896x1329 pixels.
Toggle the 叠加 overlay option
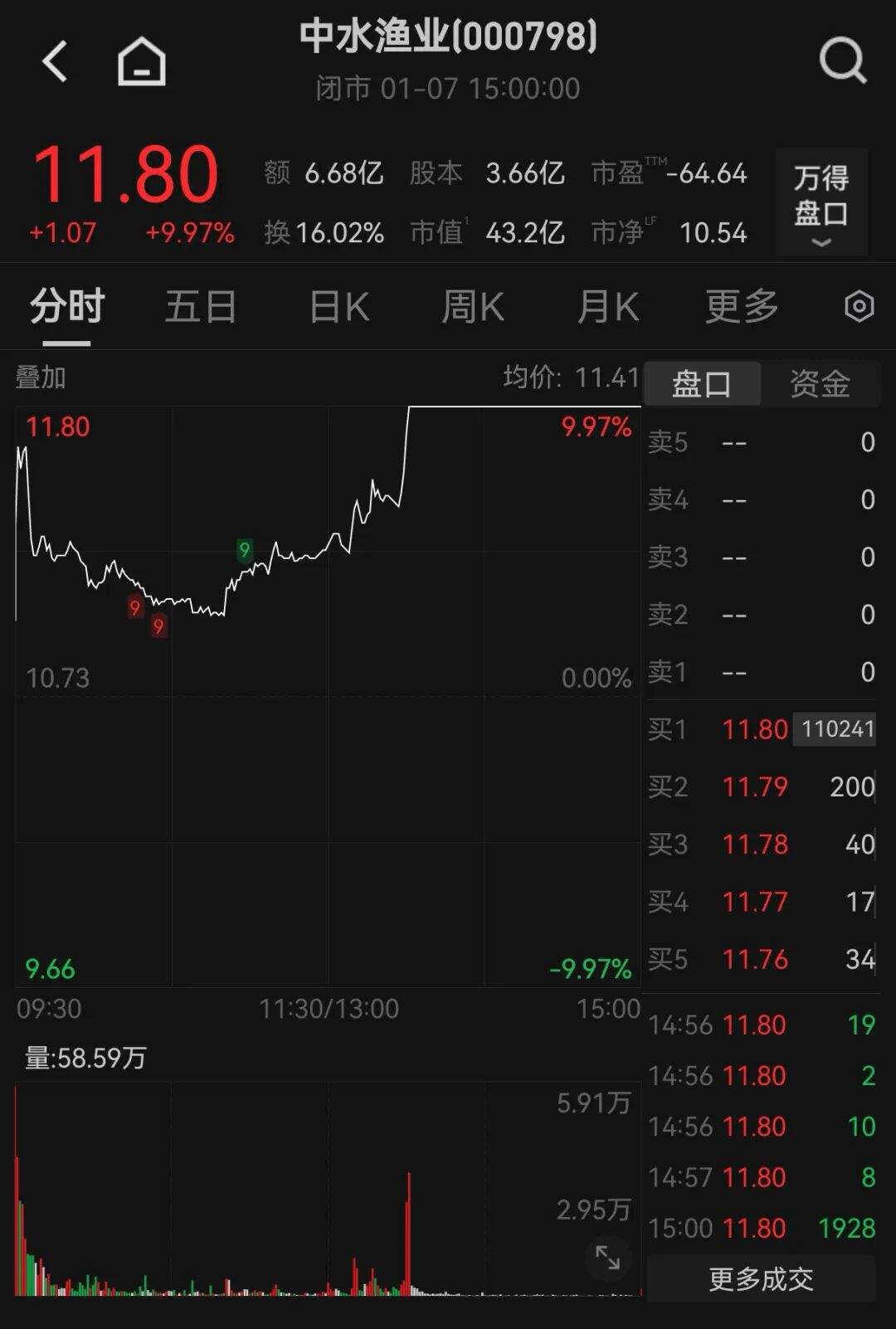click(37, 377)
